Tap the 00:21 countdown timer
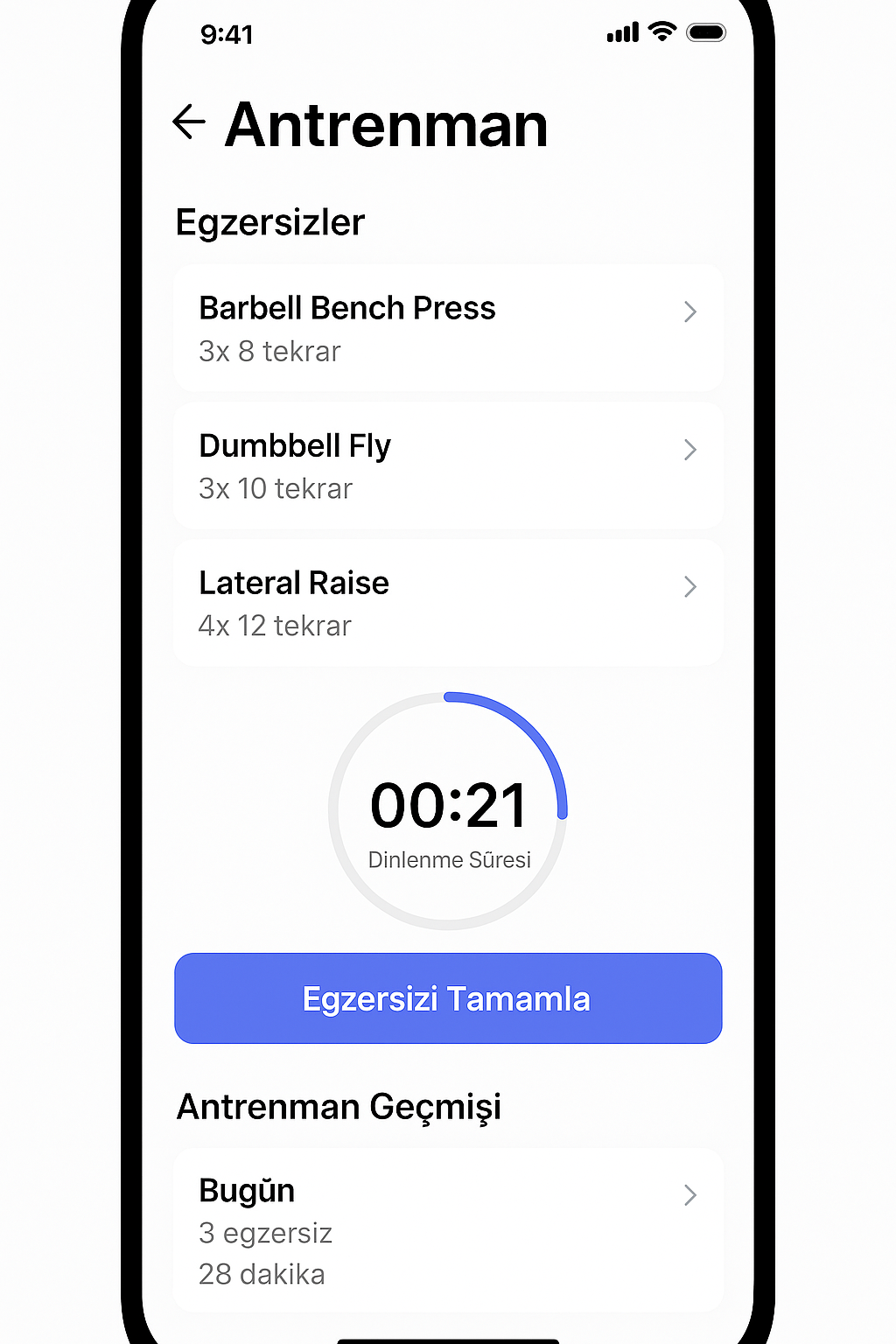 [x=448, y=803]
